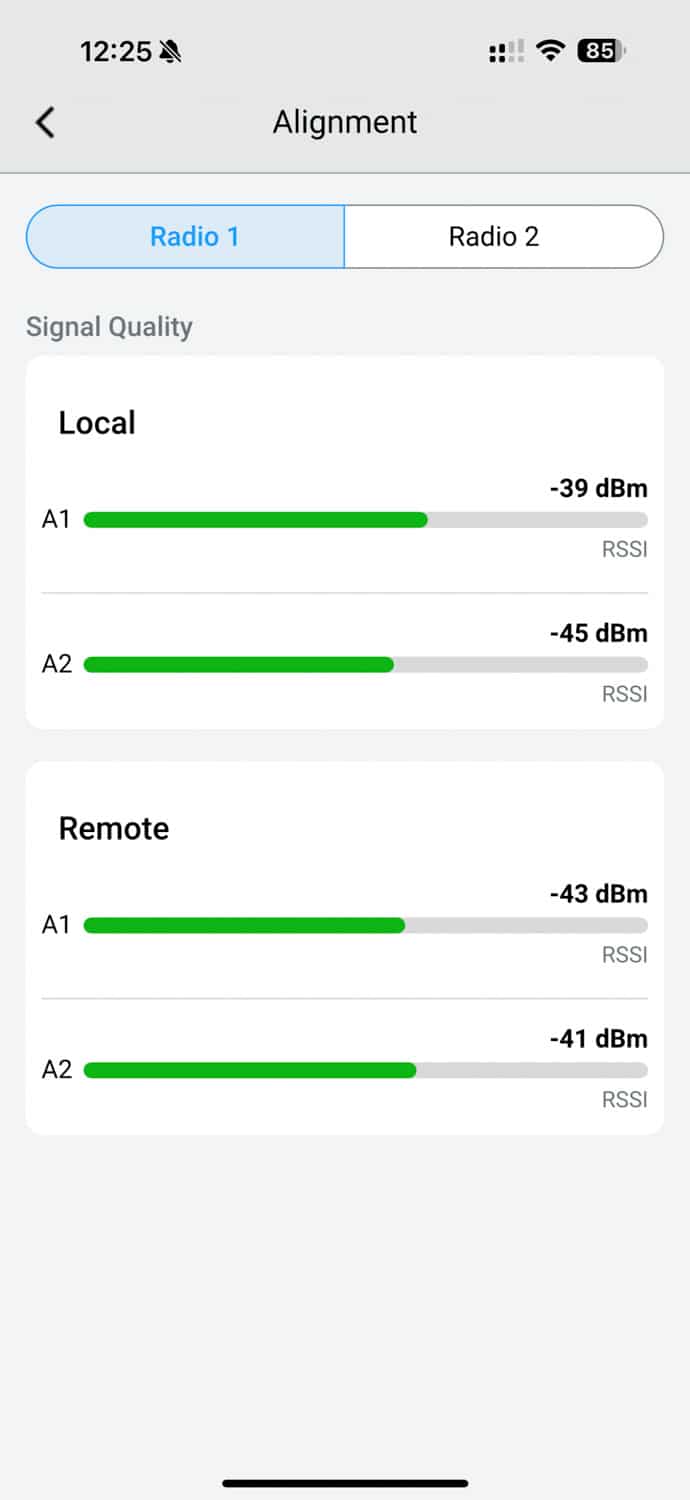Switch to the Radio 2 tab
Screen dimensions: 690x1500
coord(504,237)
